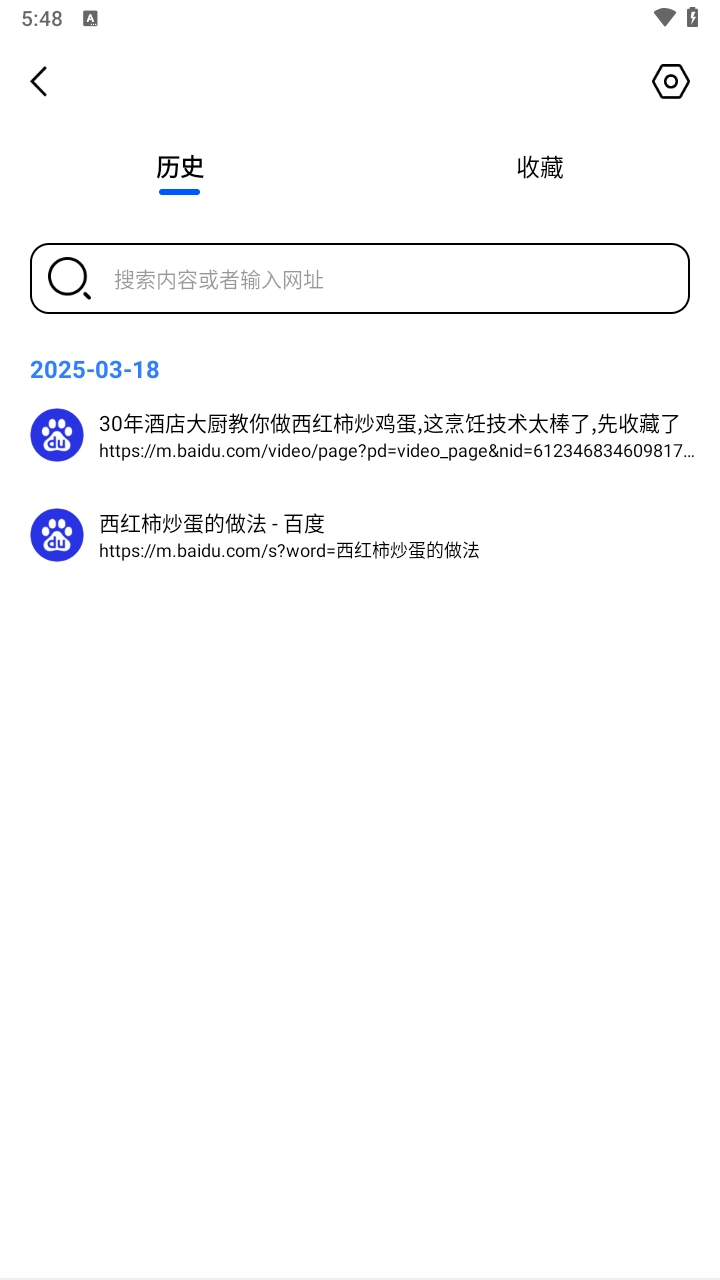Switch to the 收藏 tab
This screenshot has width=720, height=1280.
[540, 167]
